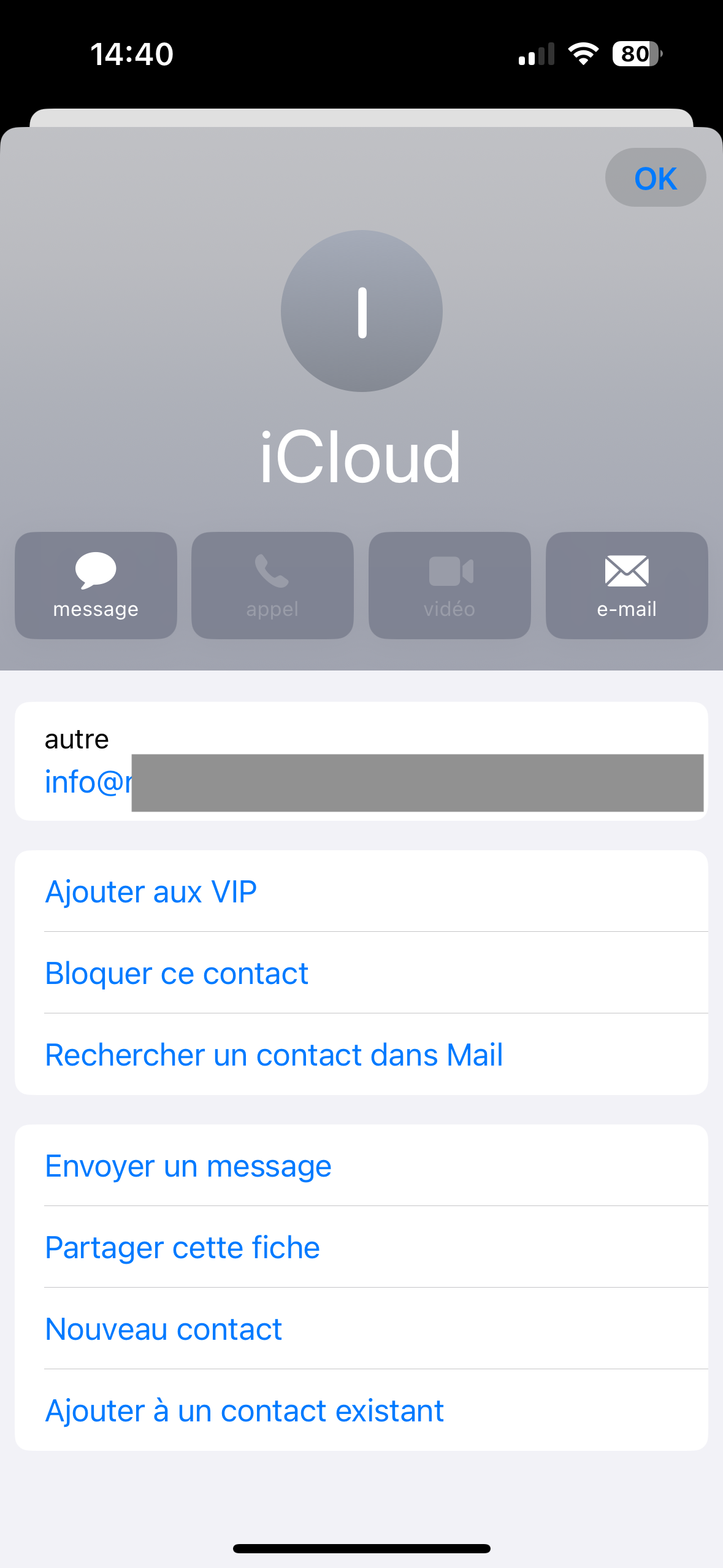Select Ajouter aux VIP
The image size is (723, 1568).
(x=151, y=891)
